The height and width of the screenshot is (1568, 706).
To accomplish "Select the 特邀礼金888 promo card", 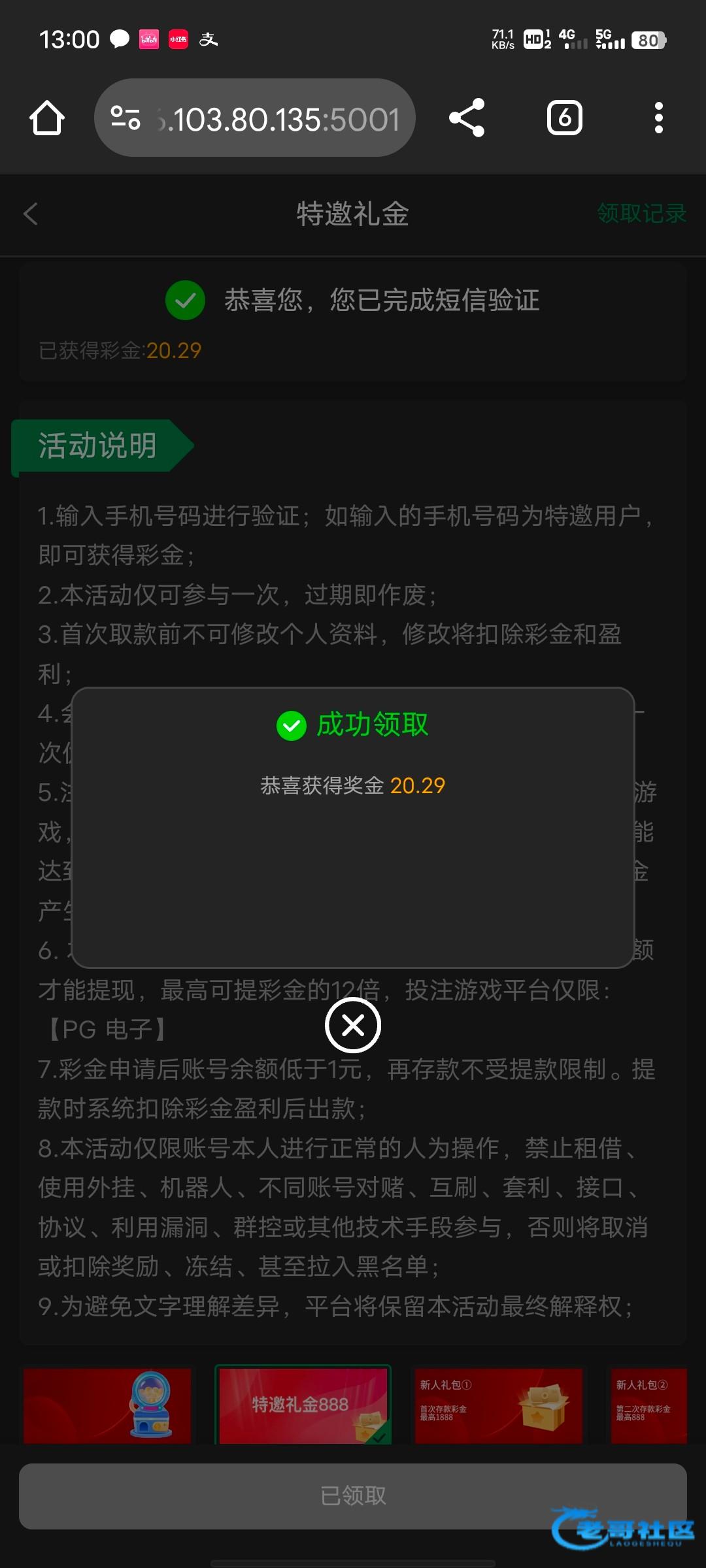I will pyautogui.click(x=303, y=1405).
